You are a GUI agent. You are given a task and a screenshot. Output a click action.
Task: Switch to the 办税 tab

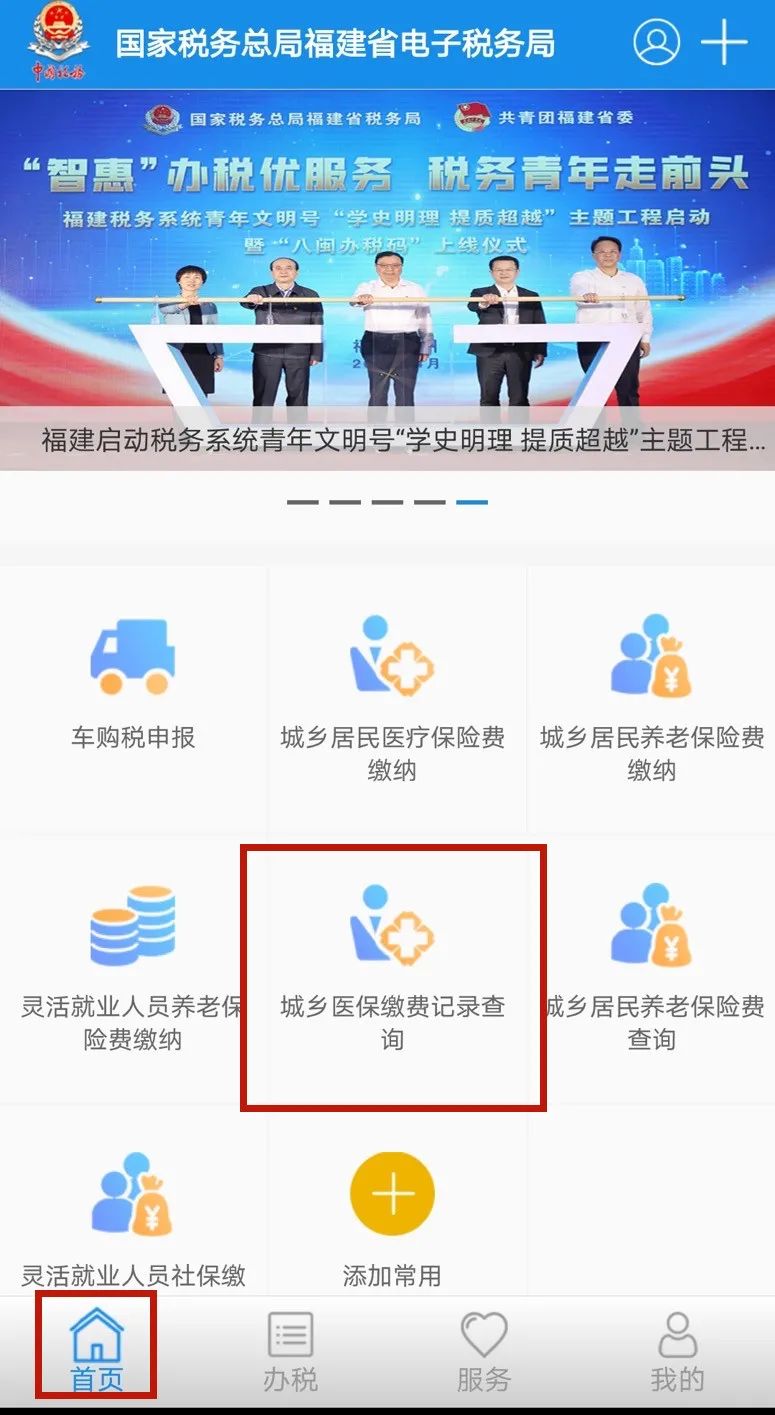(x=290, y=1350)
